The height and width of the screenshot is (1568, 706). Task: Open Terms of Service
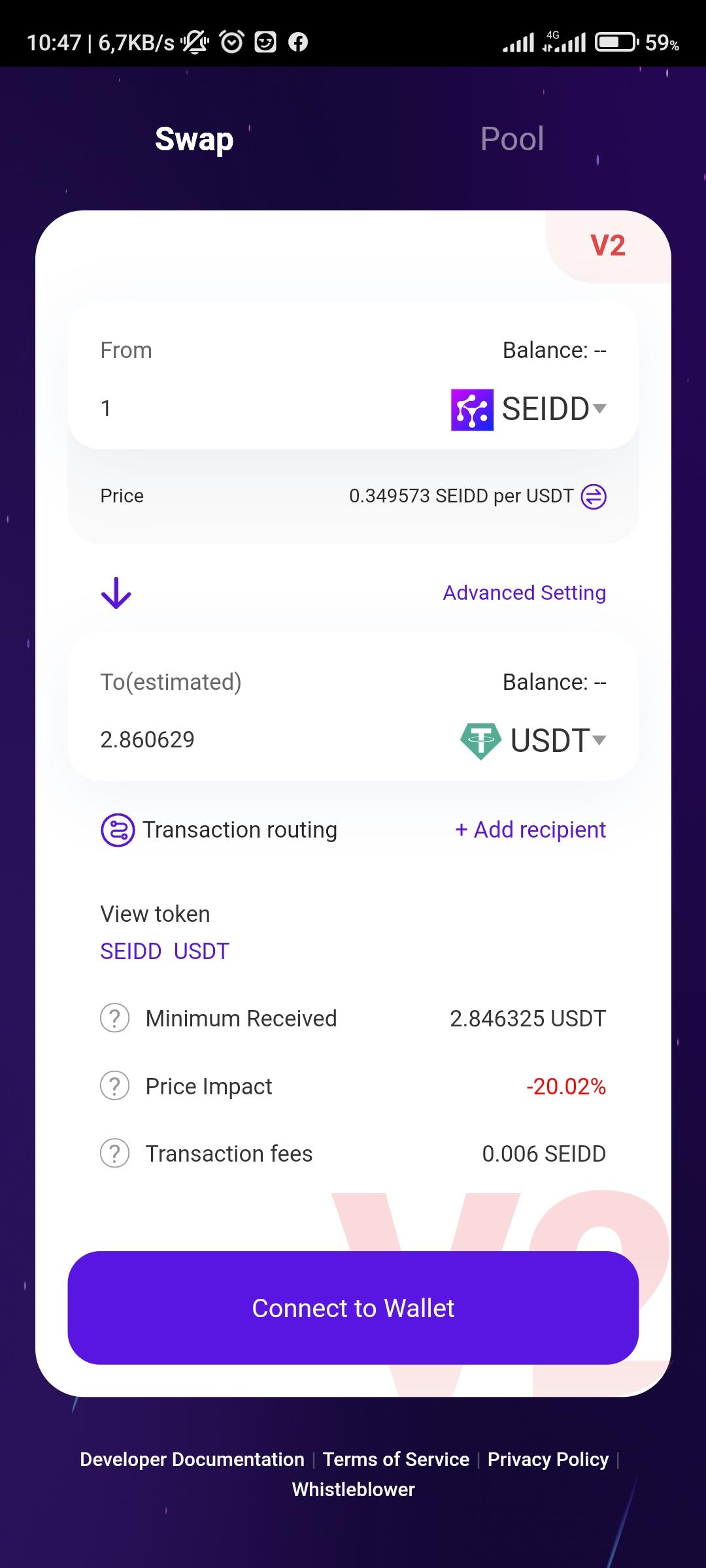(396, 1460)
